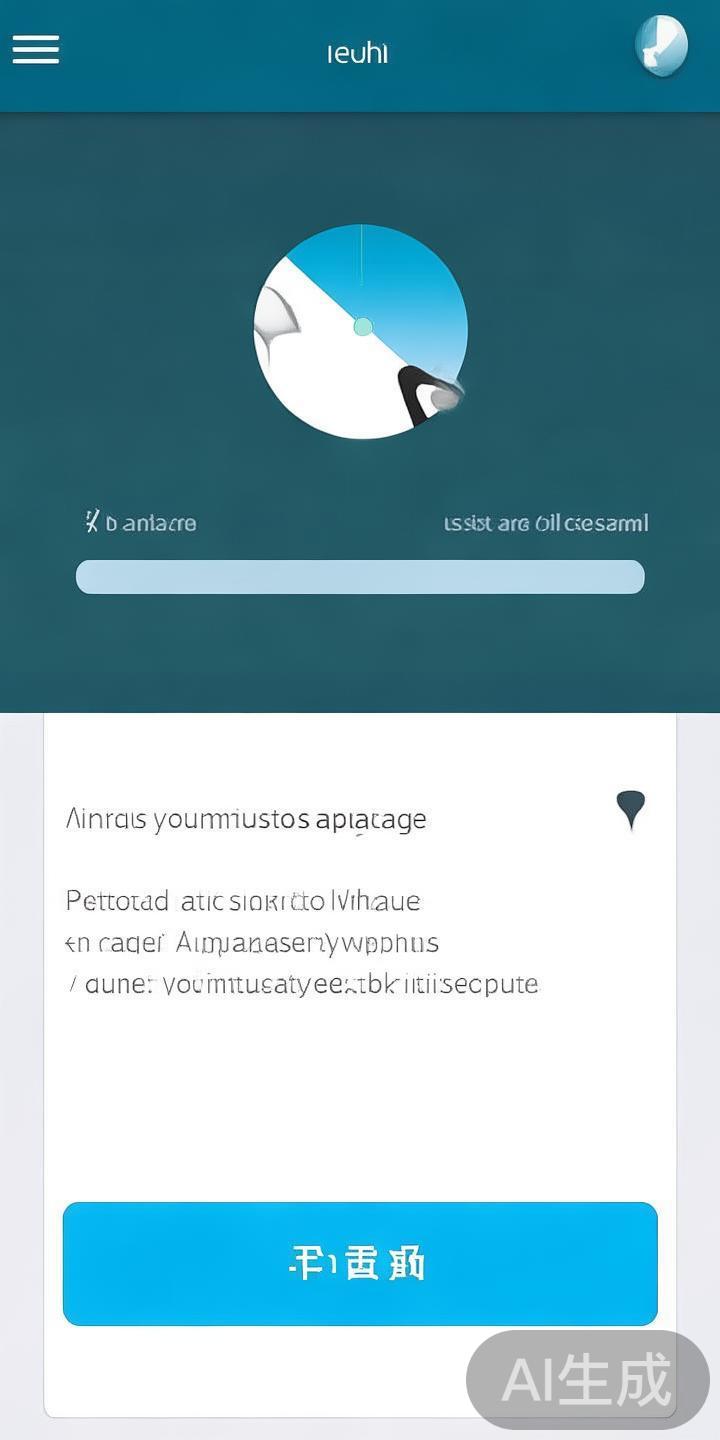Click the paragraph link starting with 'Pettotad'
Screen dimensions: 720x1440
pos(242,900)
